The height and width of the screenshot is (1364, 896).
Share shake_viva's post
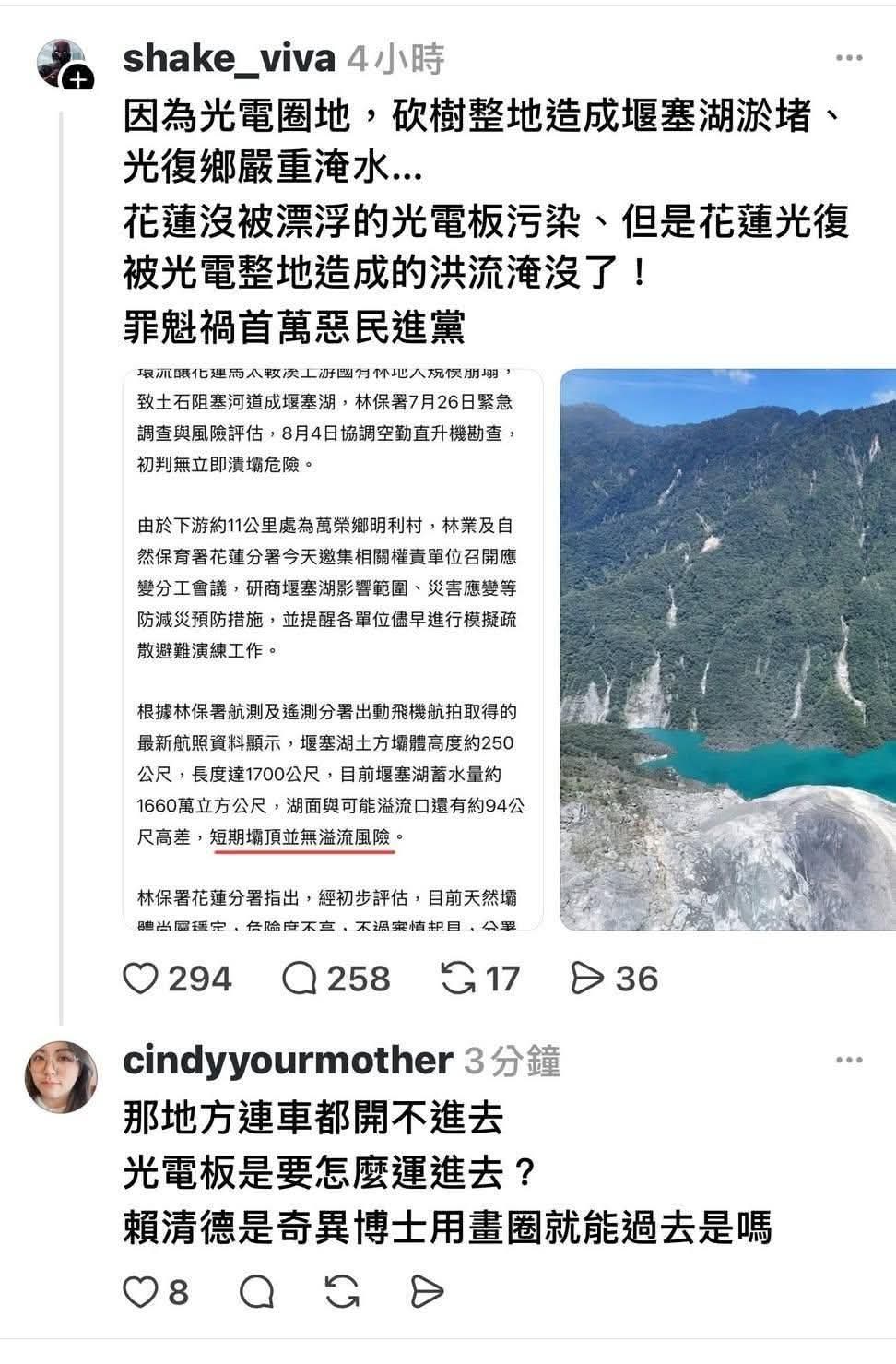tap(588, 979)
